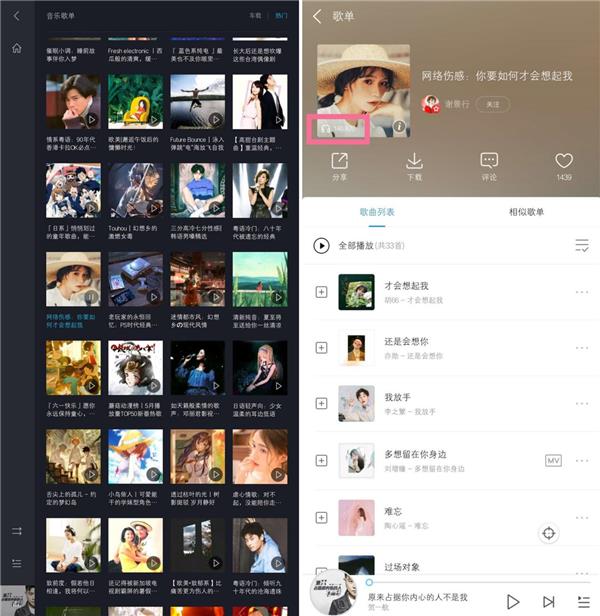Image resolution: width=600 pixels, height=616 pixels.
Task: Share this playlist via 分享
Action: pyautogui.click(x=339, y=166)
